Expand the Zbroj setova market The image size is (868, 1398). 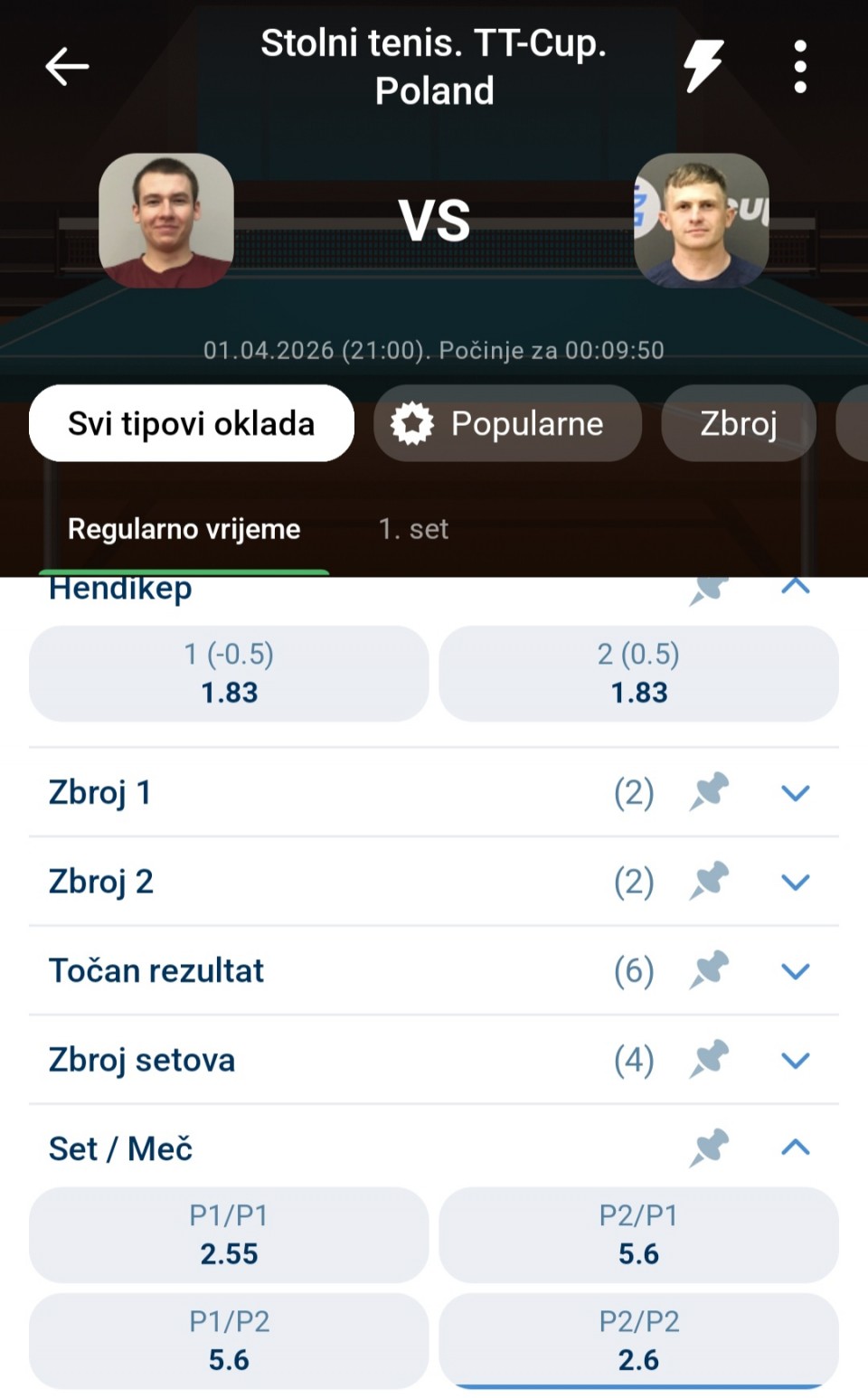coord(795,1060)
